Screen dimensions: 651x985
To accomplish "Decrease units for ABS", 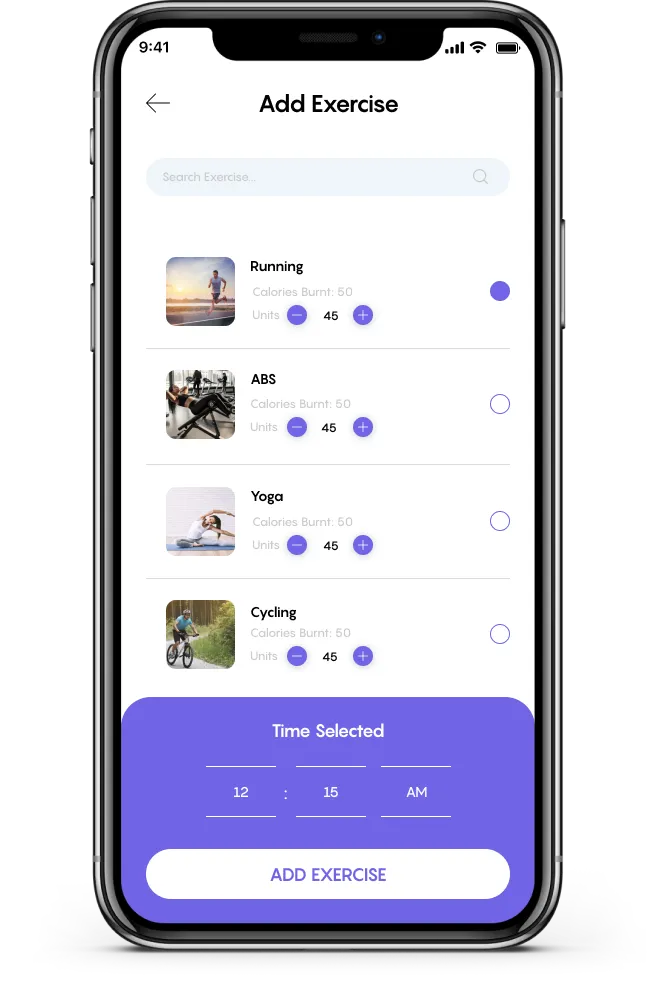I will pyautogui.click(x=297, y=427).
